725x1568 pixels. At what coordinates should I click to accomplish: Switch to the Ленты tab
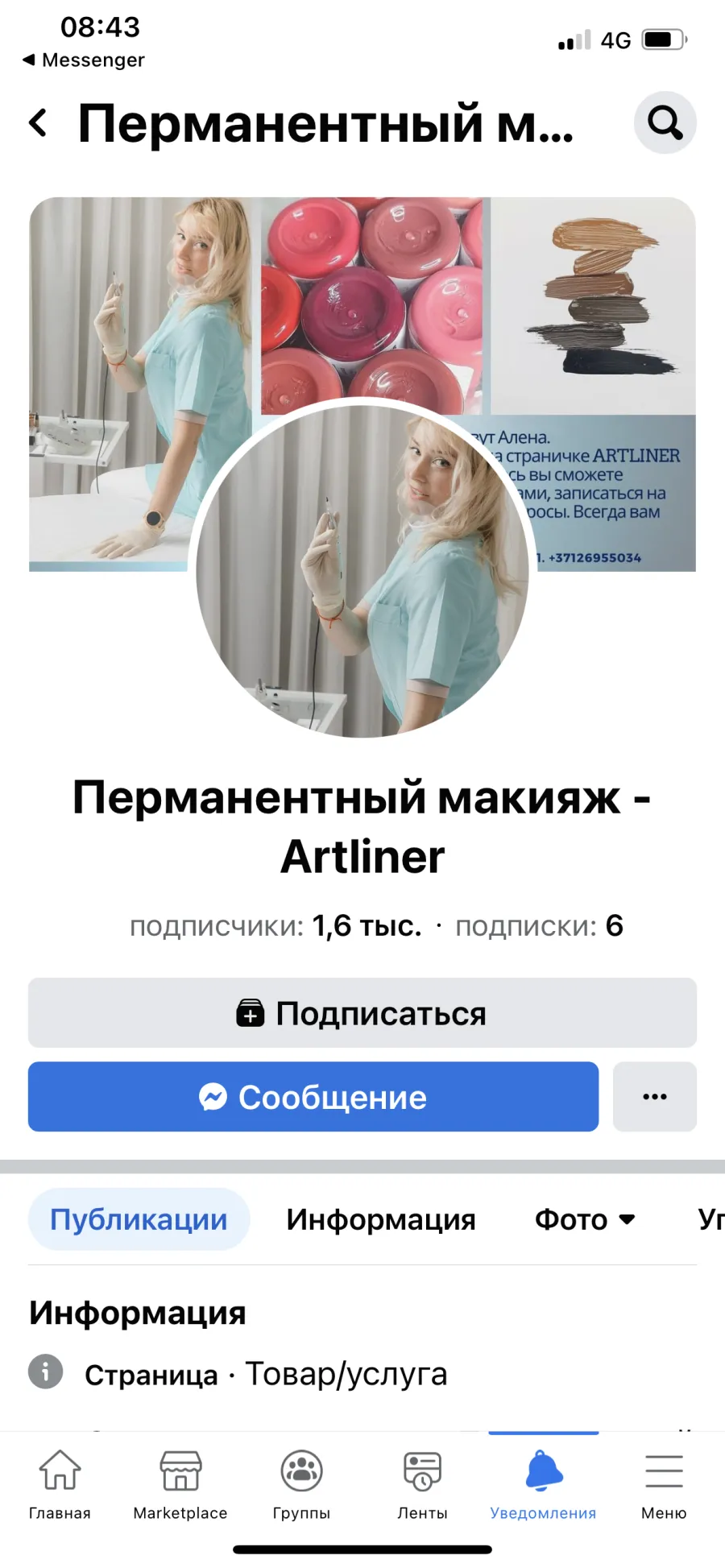pos(422,1485)
